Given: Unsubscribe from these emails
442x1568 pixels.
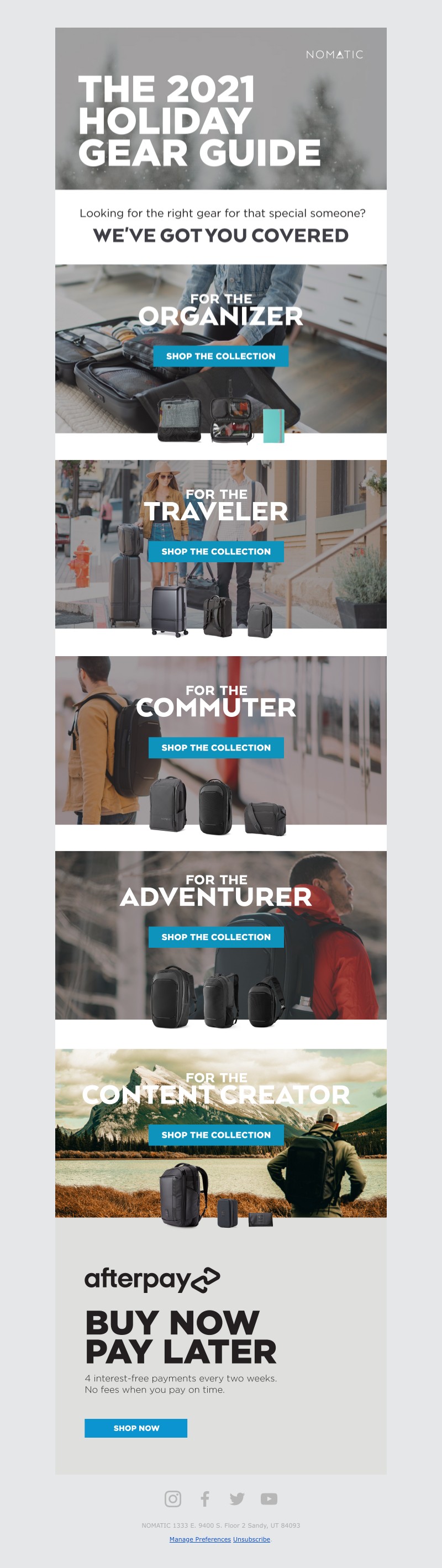Looking at the screenshot, I should [251, 1539].
